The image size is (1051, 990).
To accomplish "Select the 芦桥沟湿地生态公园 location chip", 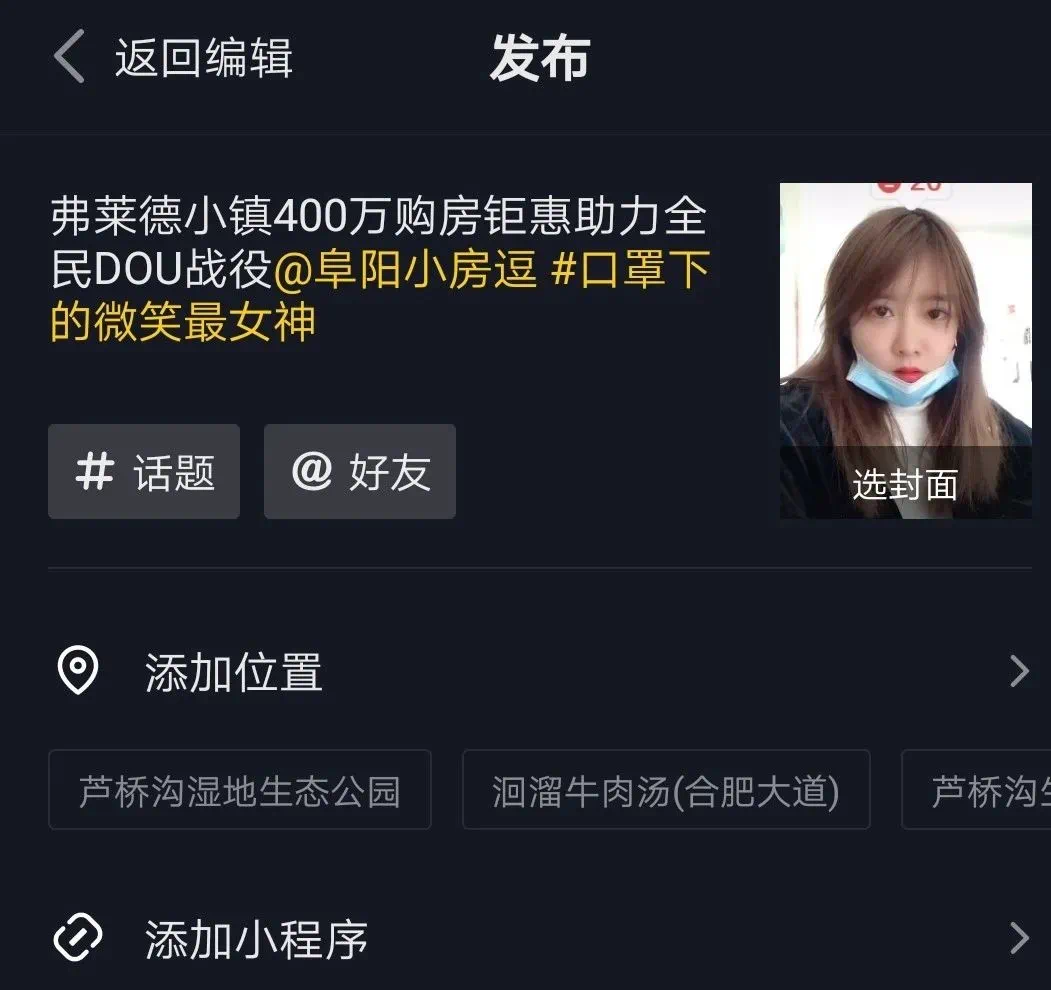I will point(240,790).
